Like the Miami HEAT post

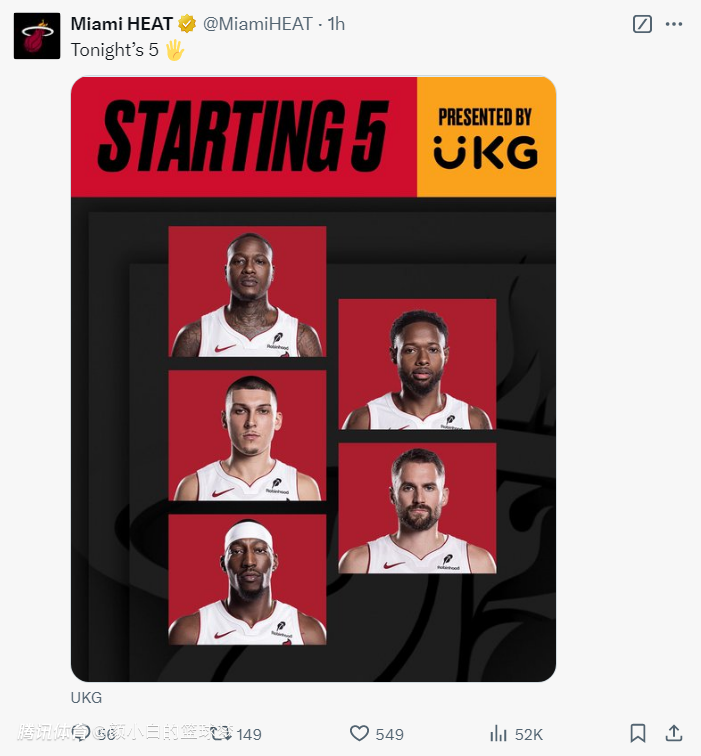tap(360, 734)
